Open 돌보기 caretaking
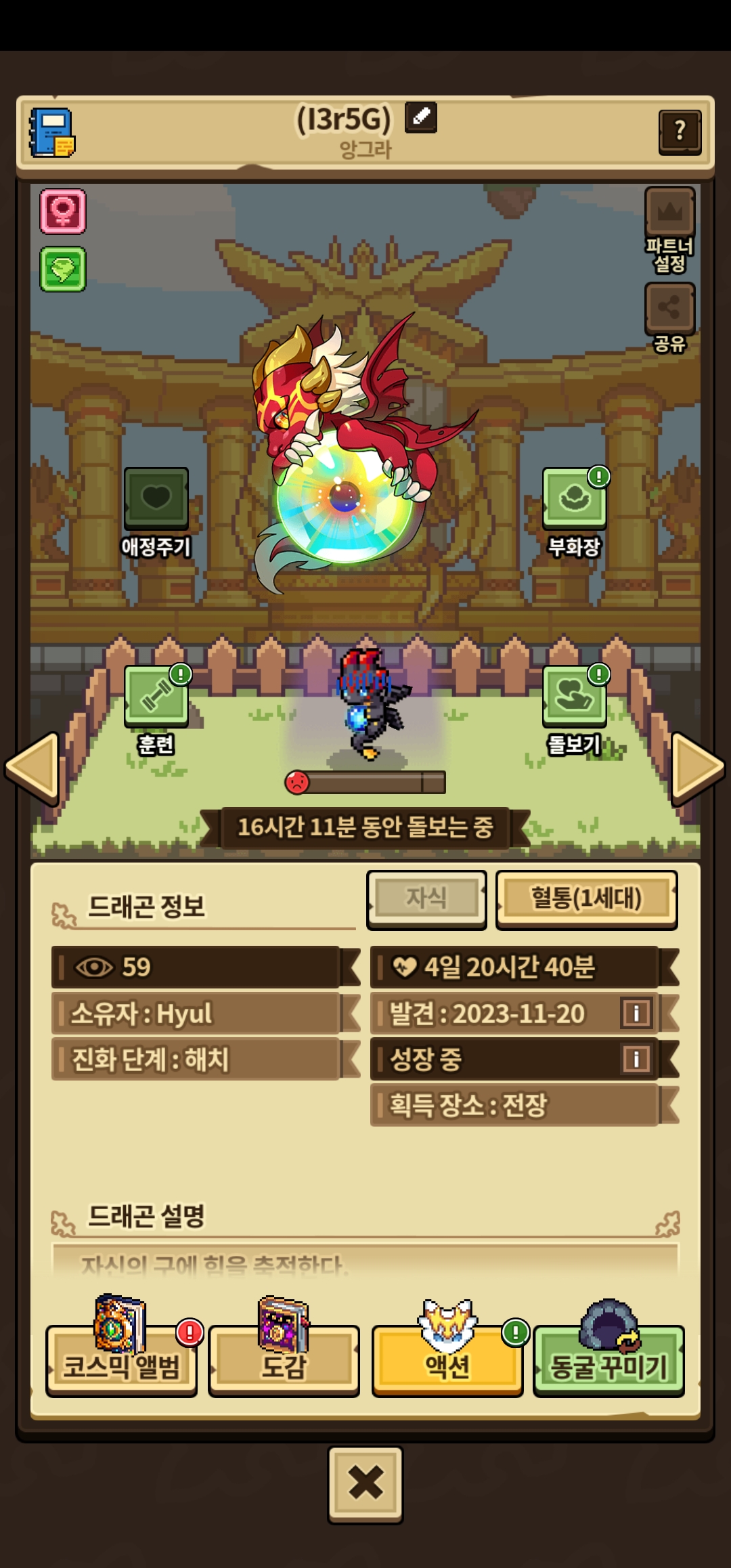 tap(574, 697)
